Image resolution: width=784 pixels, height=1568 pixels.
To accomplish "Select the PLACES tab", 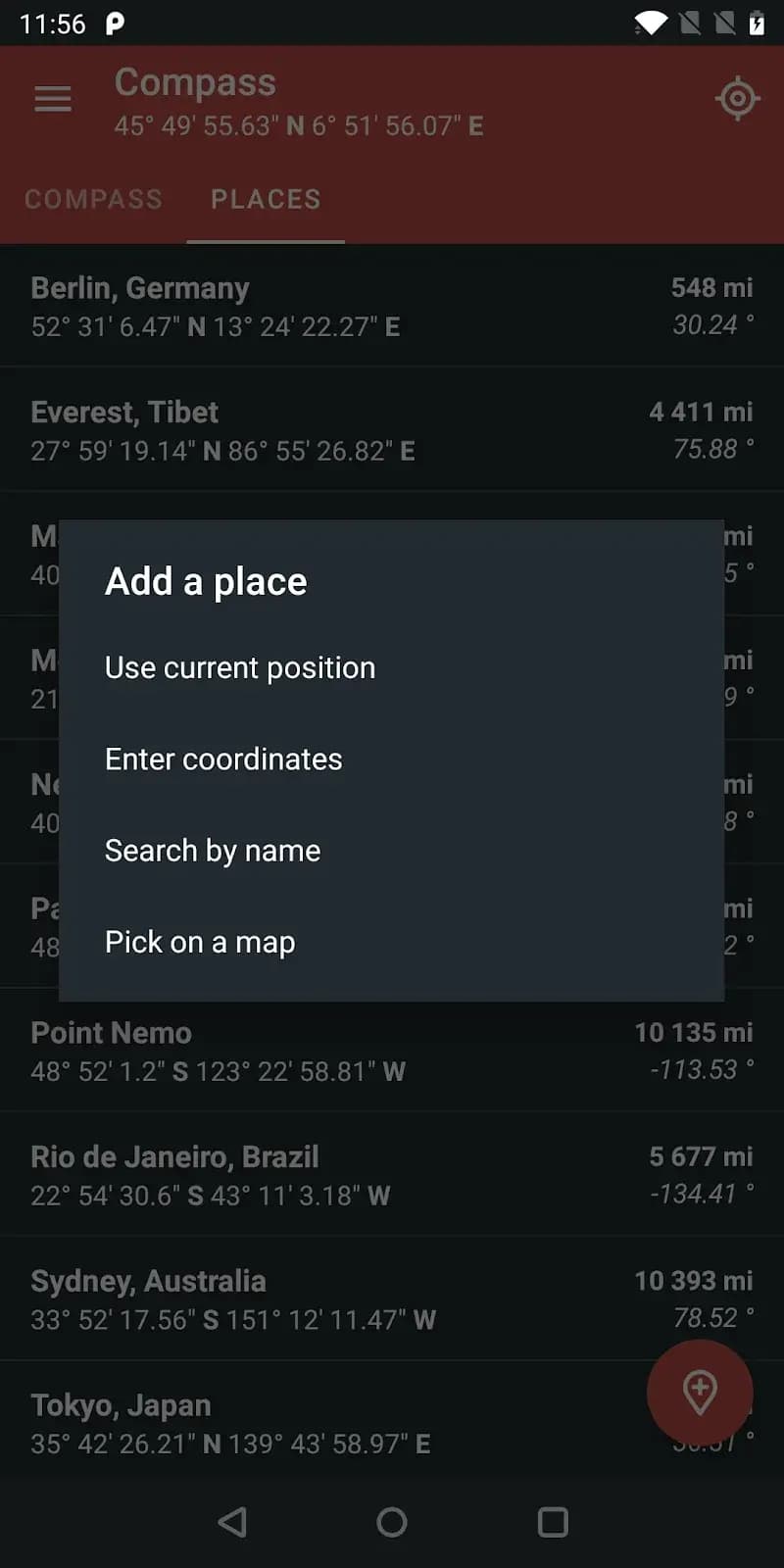I will pyautogui.click(x=265, y=199).
